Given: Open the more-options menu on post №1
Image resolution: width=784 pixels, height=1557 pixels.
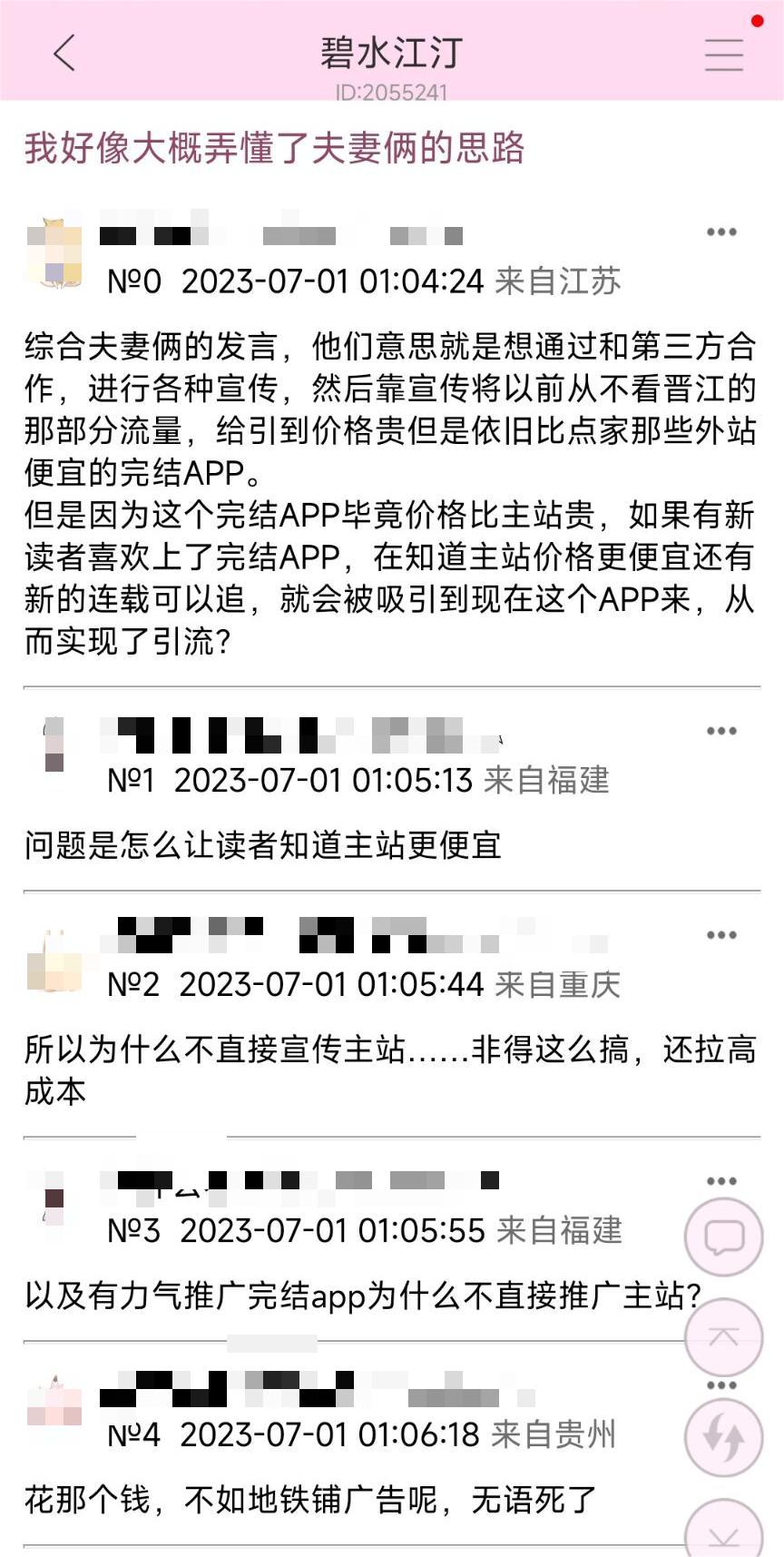Looking at the screenshot, I should point(721,732).
